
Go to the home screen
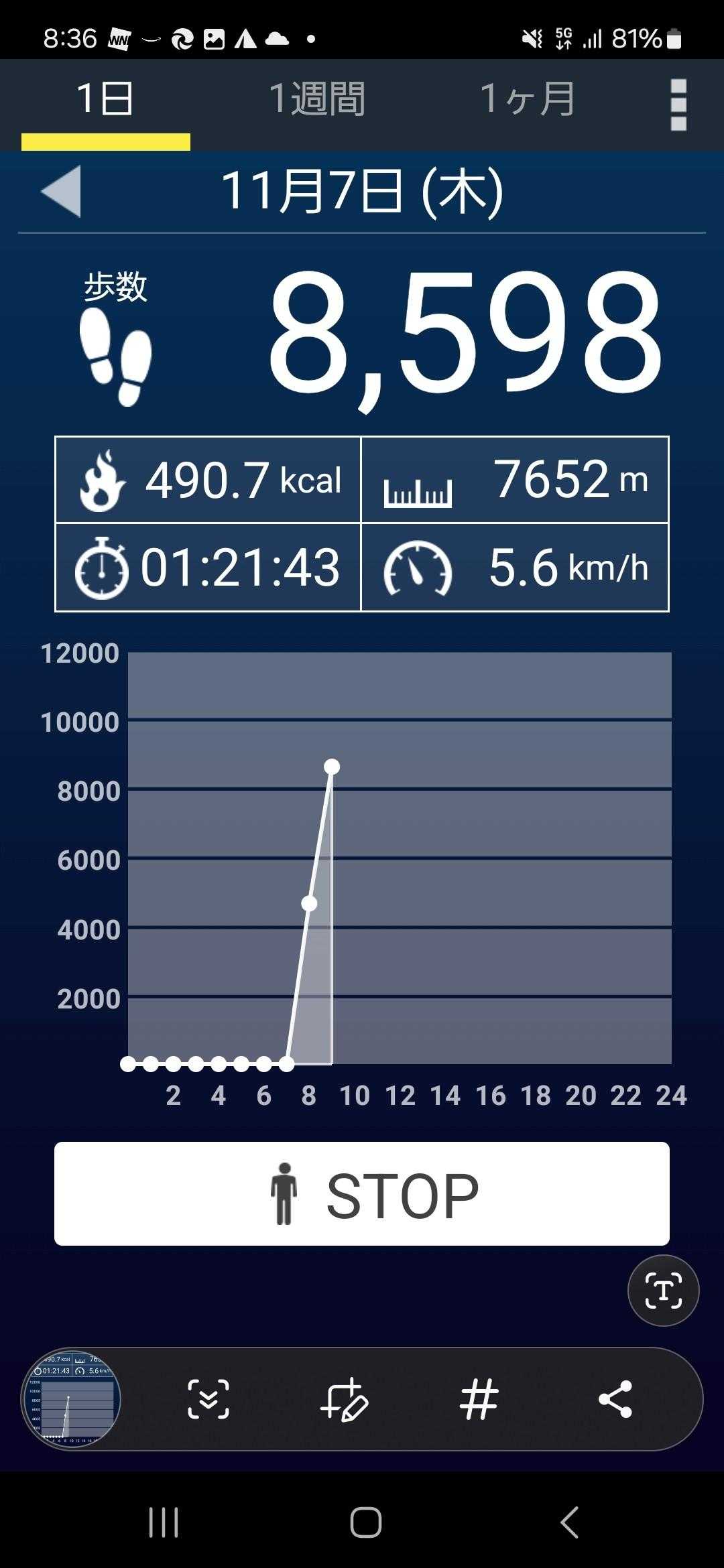point(365,1522)
